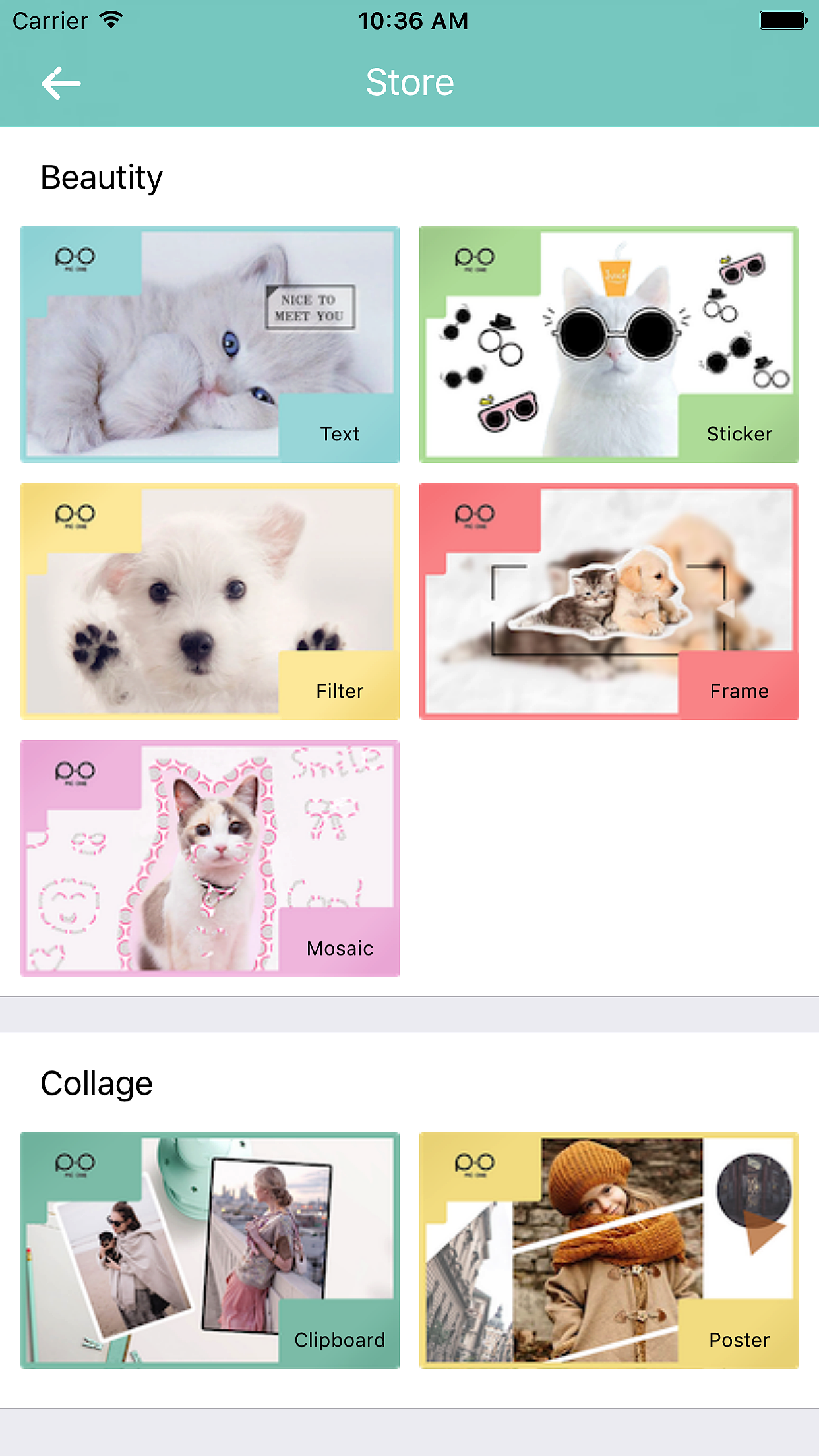This screenshot has height=1456, width=819.
Task: View the Mosaic card
Action: (x=210, y=858)
